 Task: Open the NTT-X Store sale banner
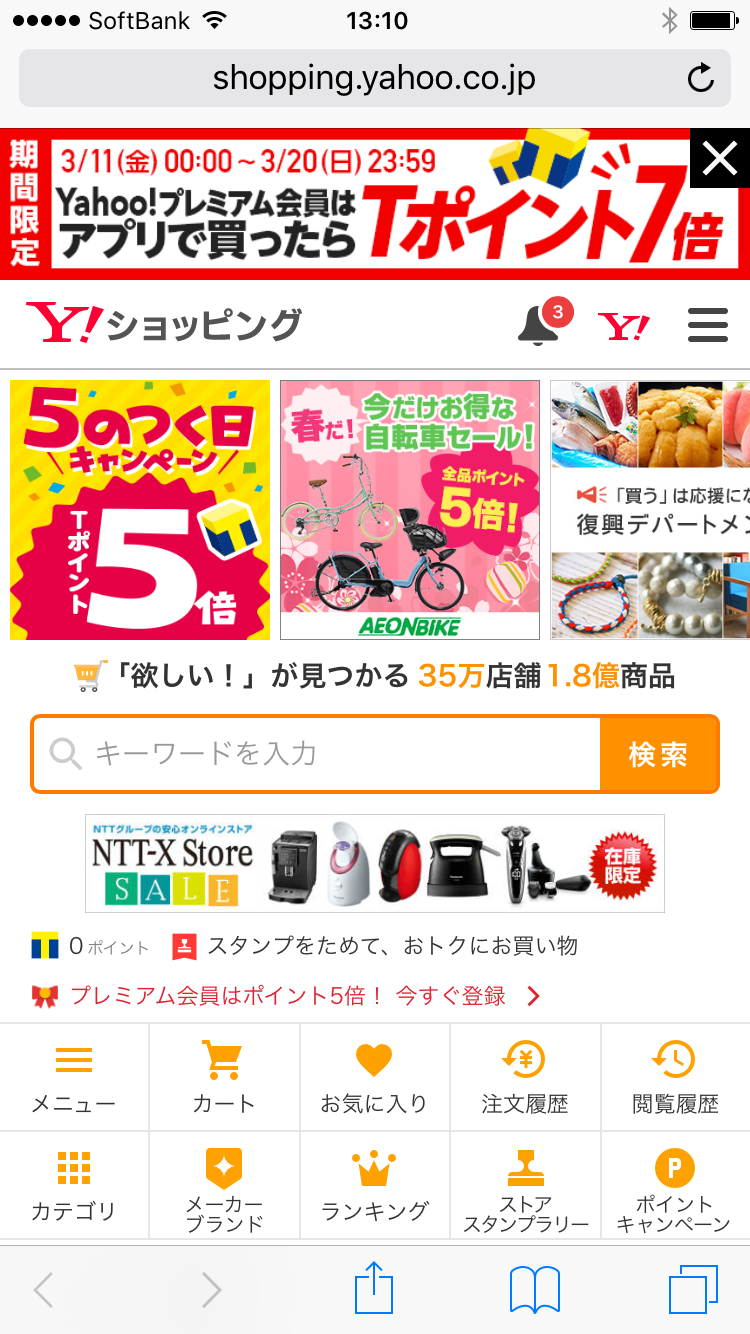pos(375,863)
